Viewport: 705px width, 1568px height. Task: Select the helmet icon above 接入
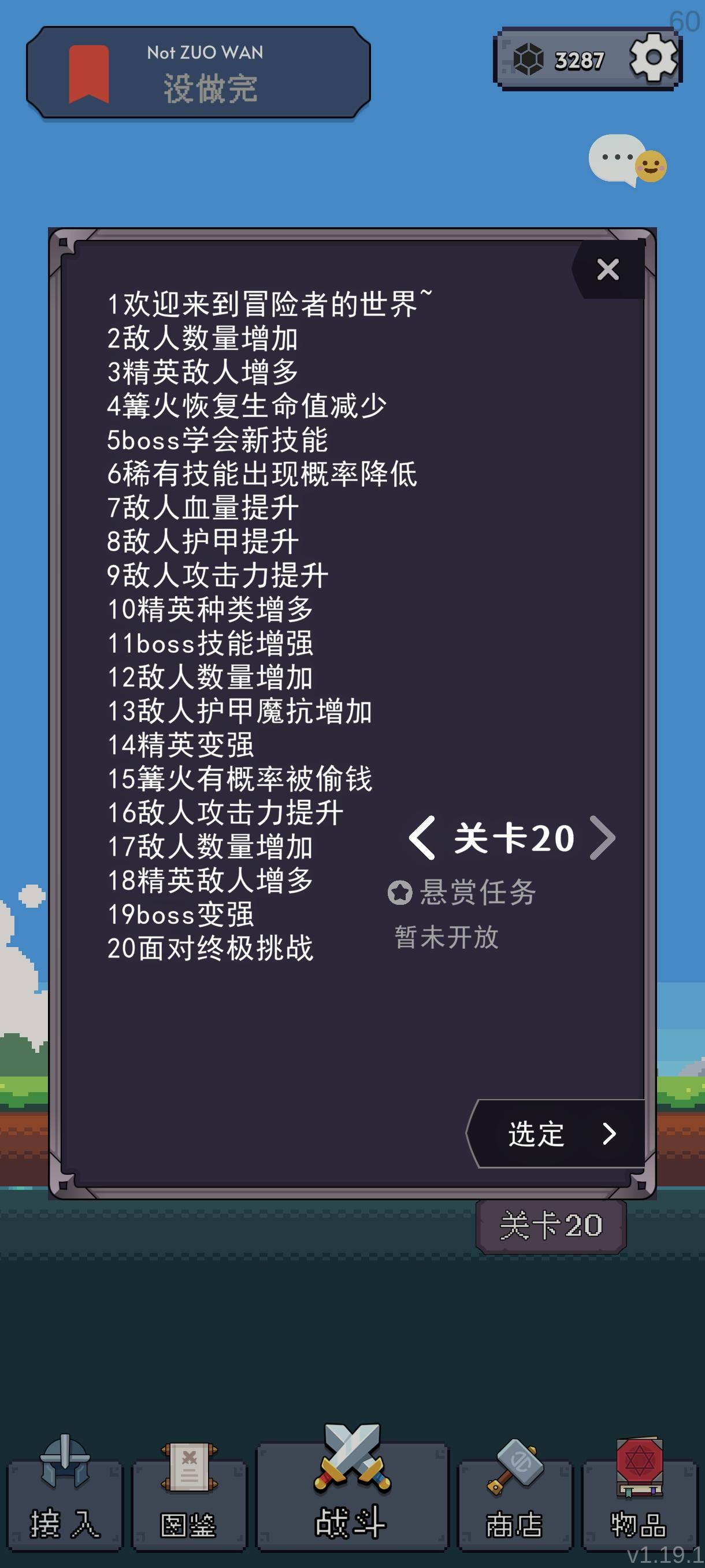pyautogui.click(x=65, y=1465)
